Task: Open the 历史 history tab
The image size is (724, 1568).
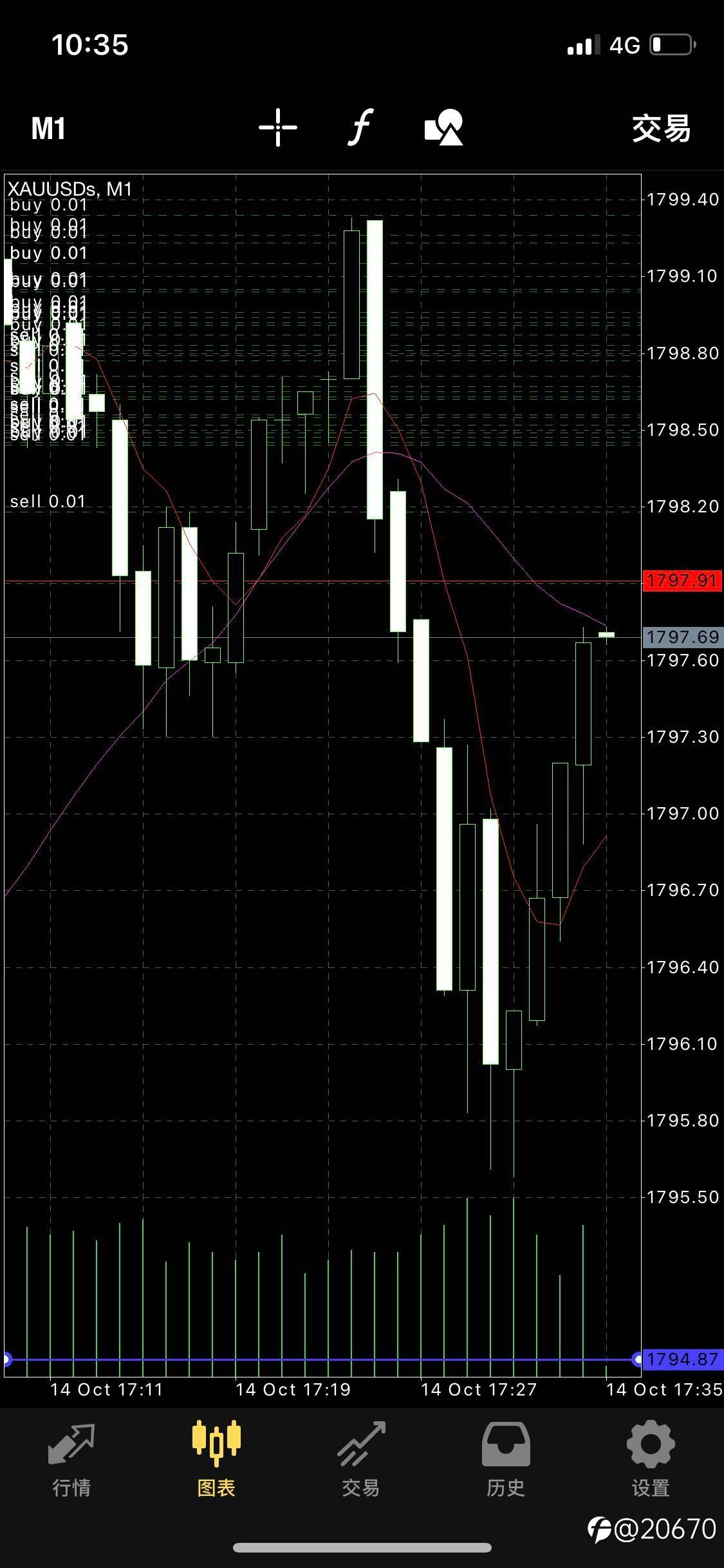Action: pos(506,1459)
